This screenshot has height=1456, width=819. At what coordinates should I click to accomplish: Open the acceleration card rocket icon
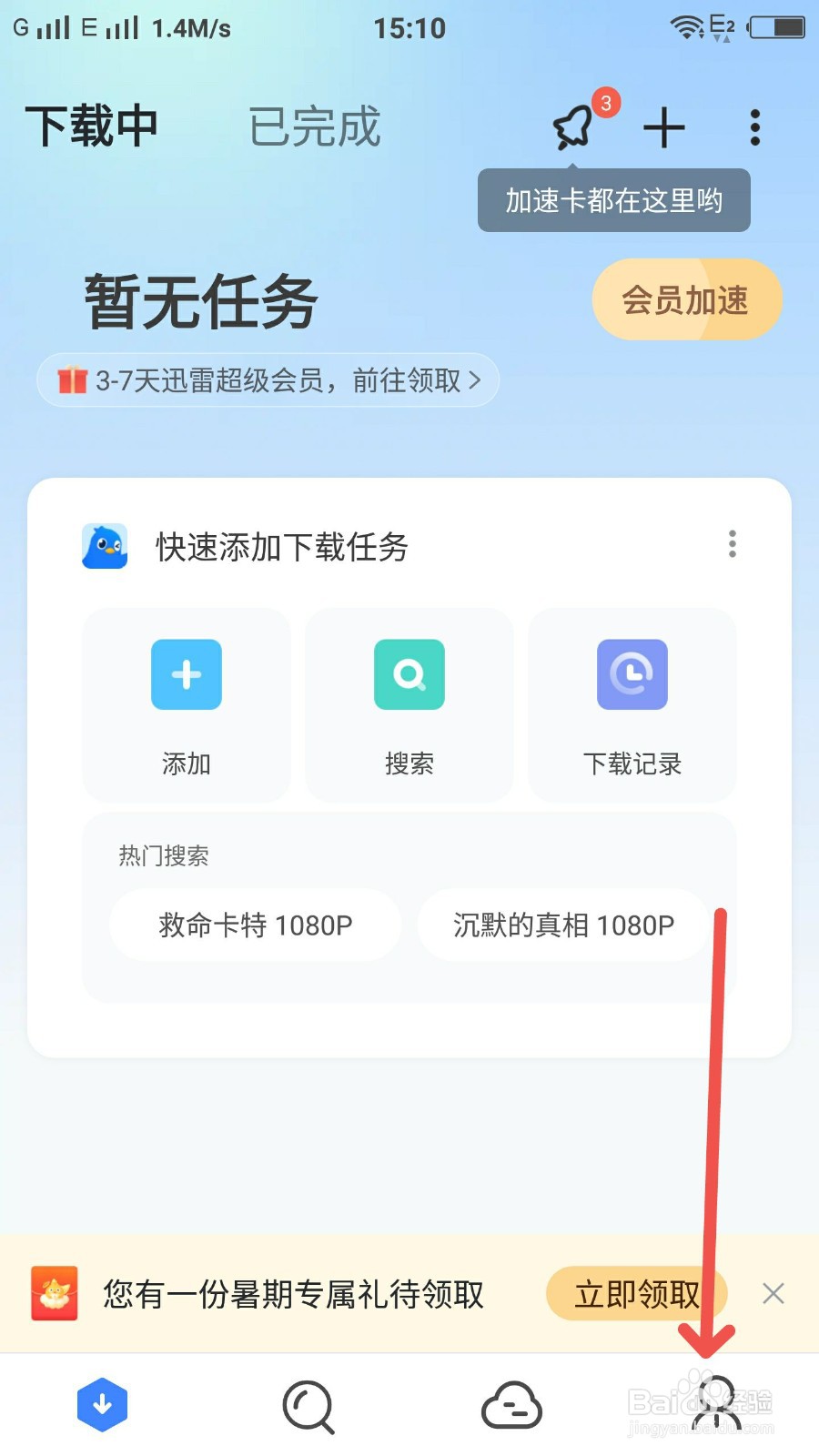tap(572, 127)
